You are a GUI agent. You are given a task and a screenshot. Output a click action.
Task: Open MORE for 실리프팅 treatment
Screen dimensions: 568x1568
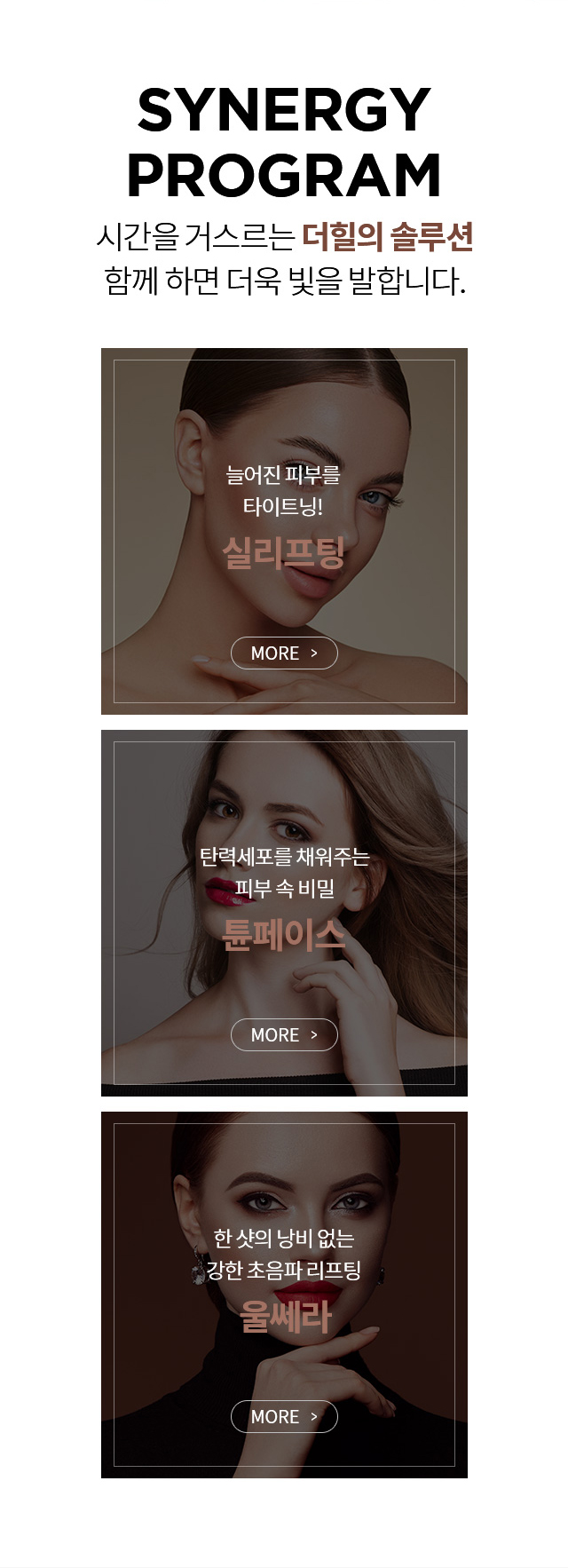284,653
